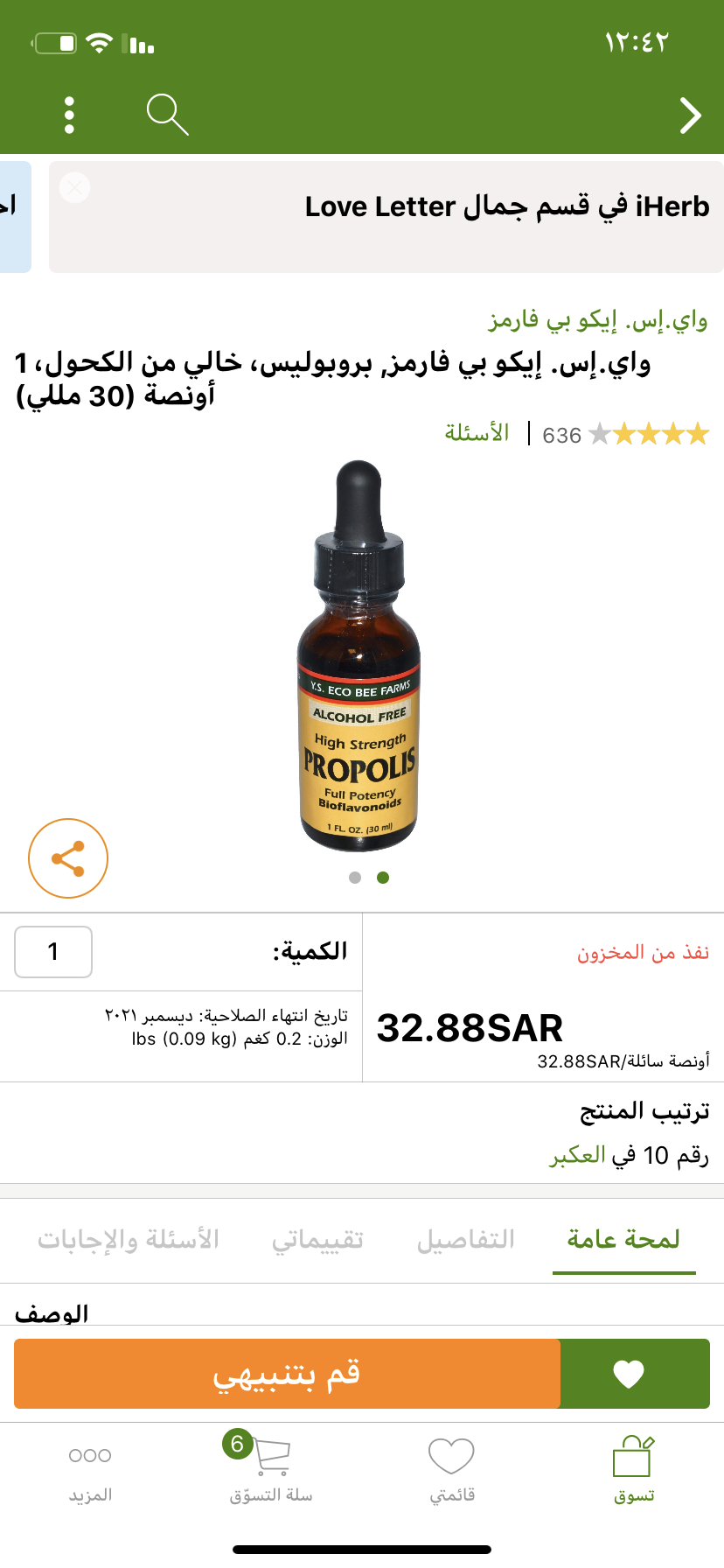This screenshot has width=724, height=1568.
Task: Change the quantity field value
Action: pyautogui.click(x=53, y=952)
